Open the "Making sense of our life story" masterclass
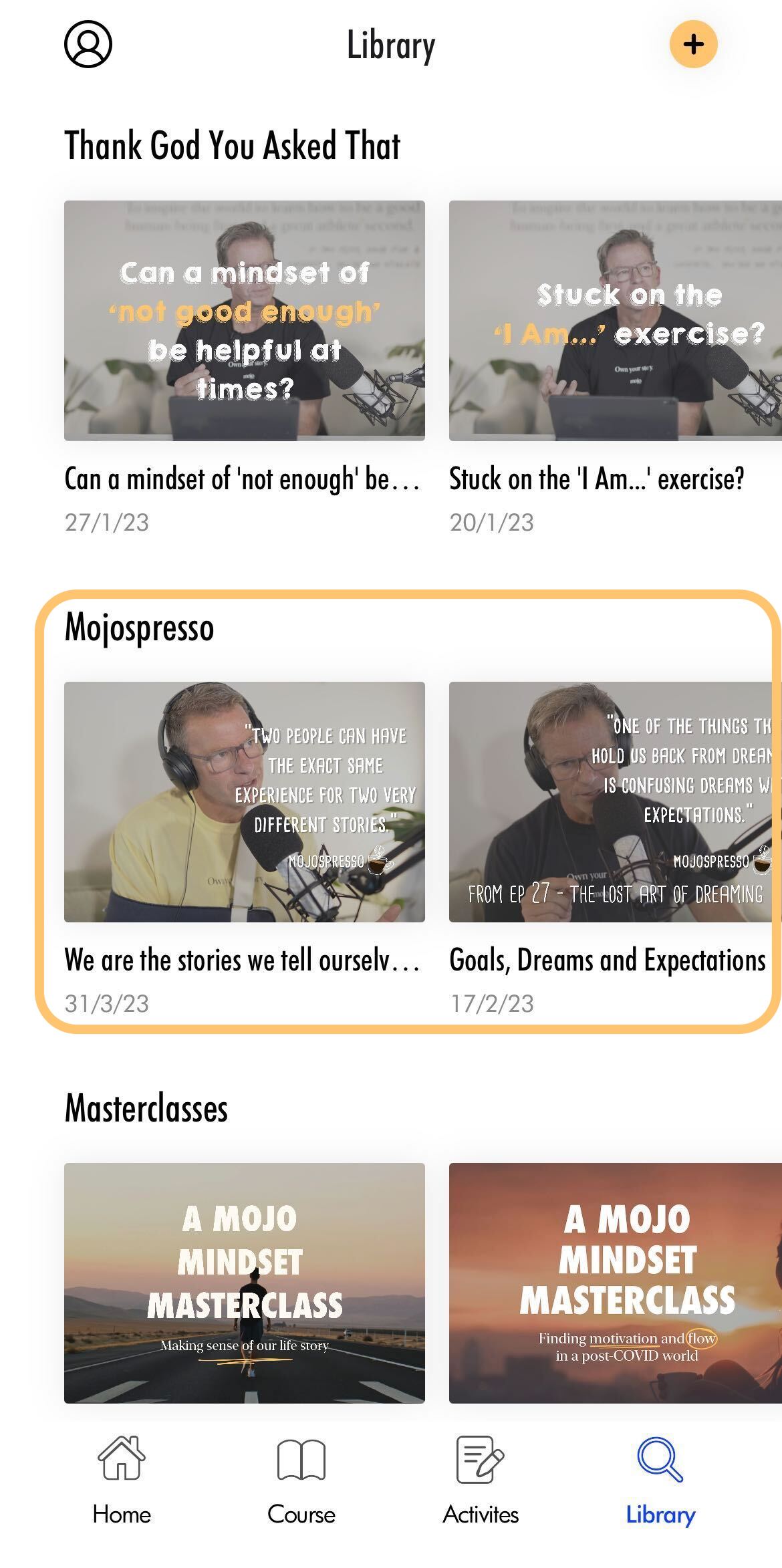This screenshot has width=782, height=1568. [x=245, y=1283]
